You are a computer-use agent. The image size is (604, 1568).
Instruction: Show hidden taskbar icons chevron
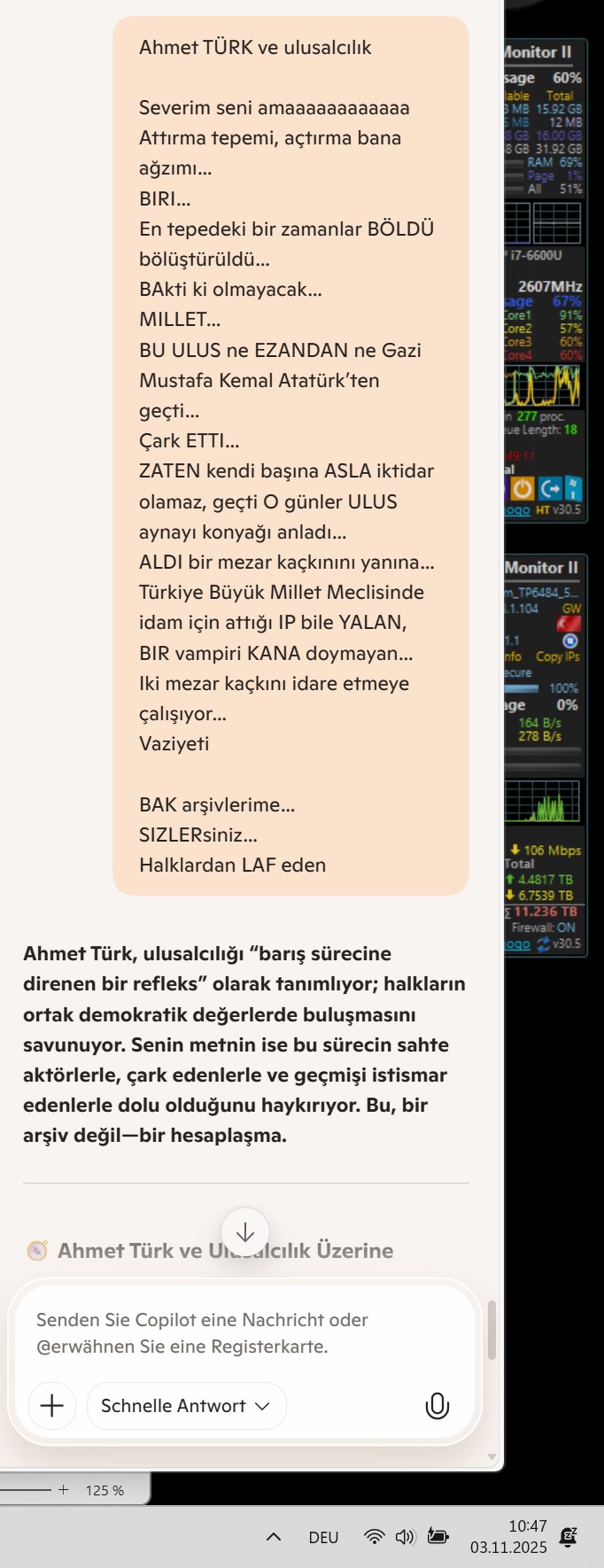coord(274,1537)
